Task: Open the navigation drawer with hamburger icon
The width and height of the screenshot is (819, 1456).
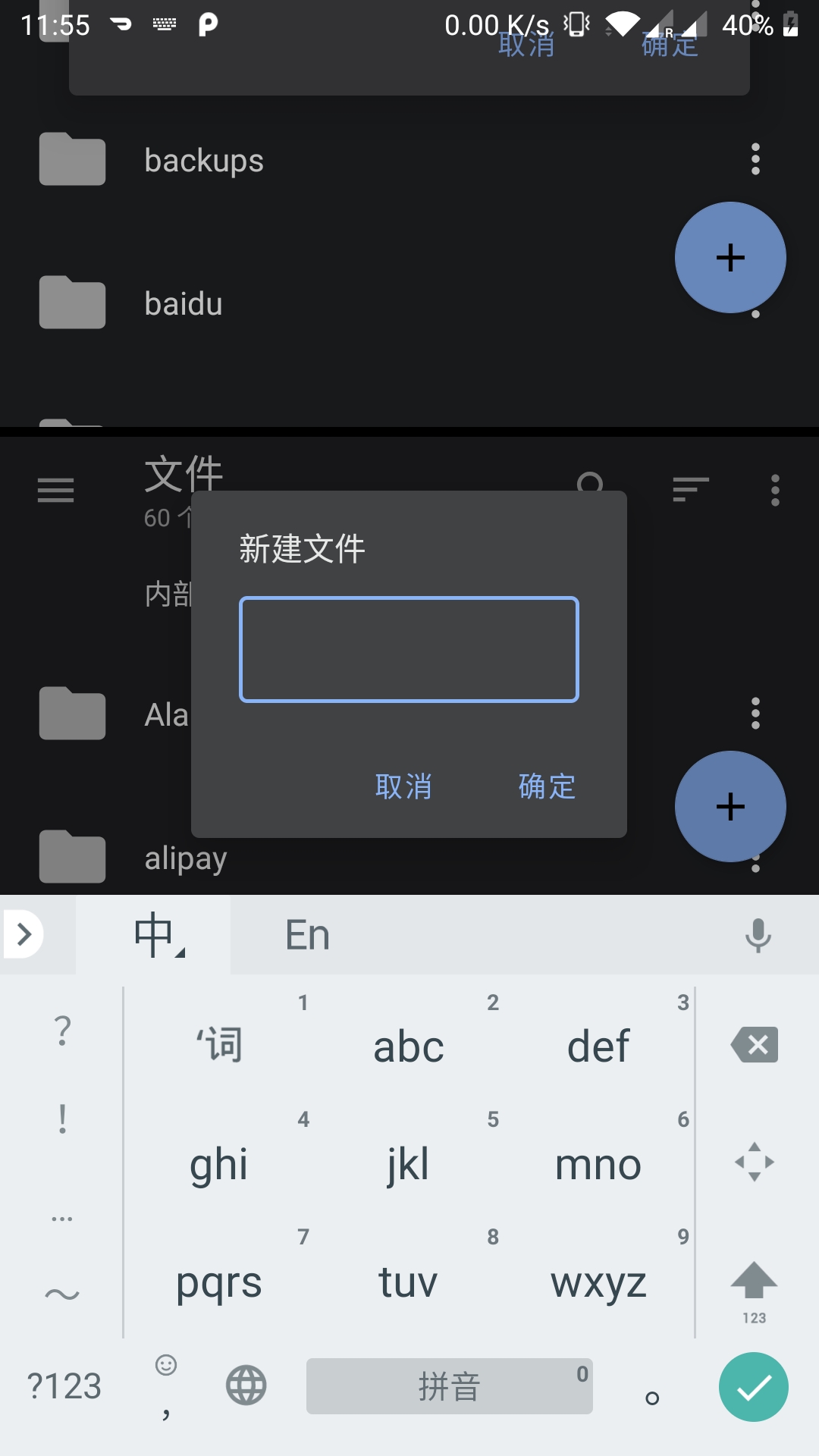Action: pos(55,491)
